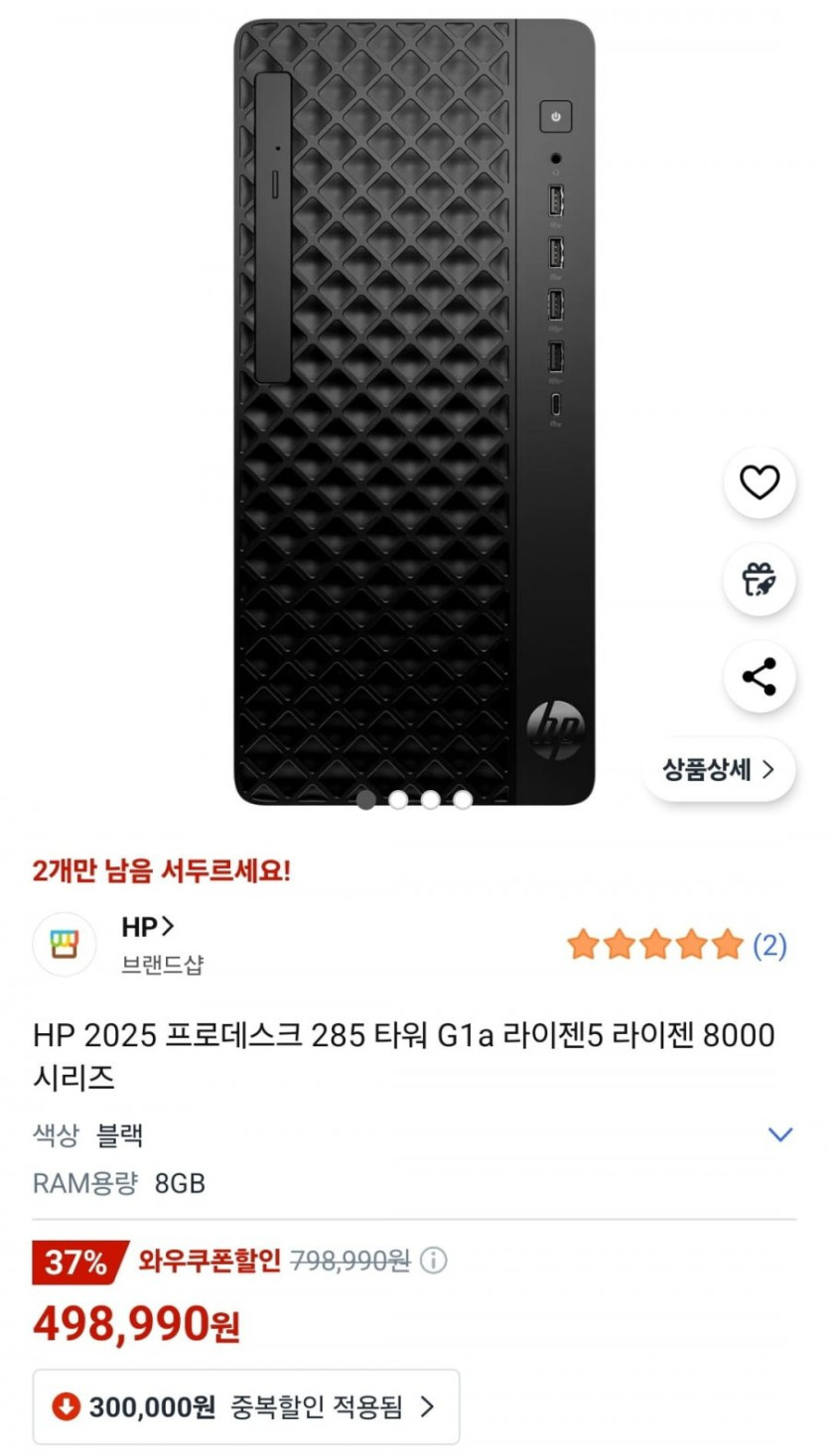Tap the gift icon button
The image size is (829, 1456).
pos(760,580)
